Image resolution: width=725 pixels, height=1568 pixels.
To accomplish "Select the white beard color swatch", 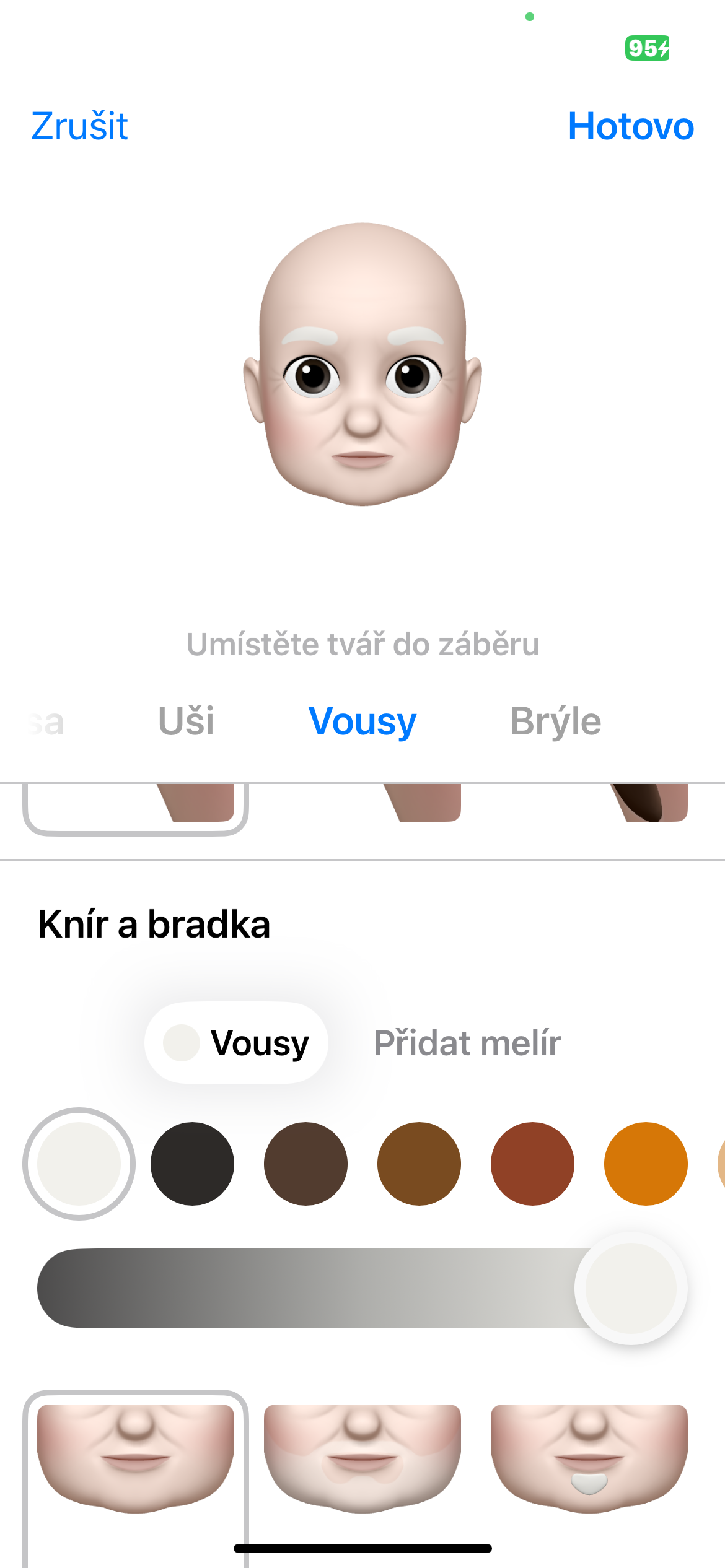I will [79, 1164].
